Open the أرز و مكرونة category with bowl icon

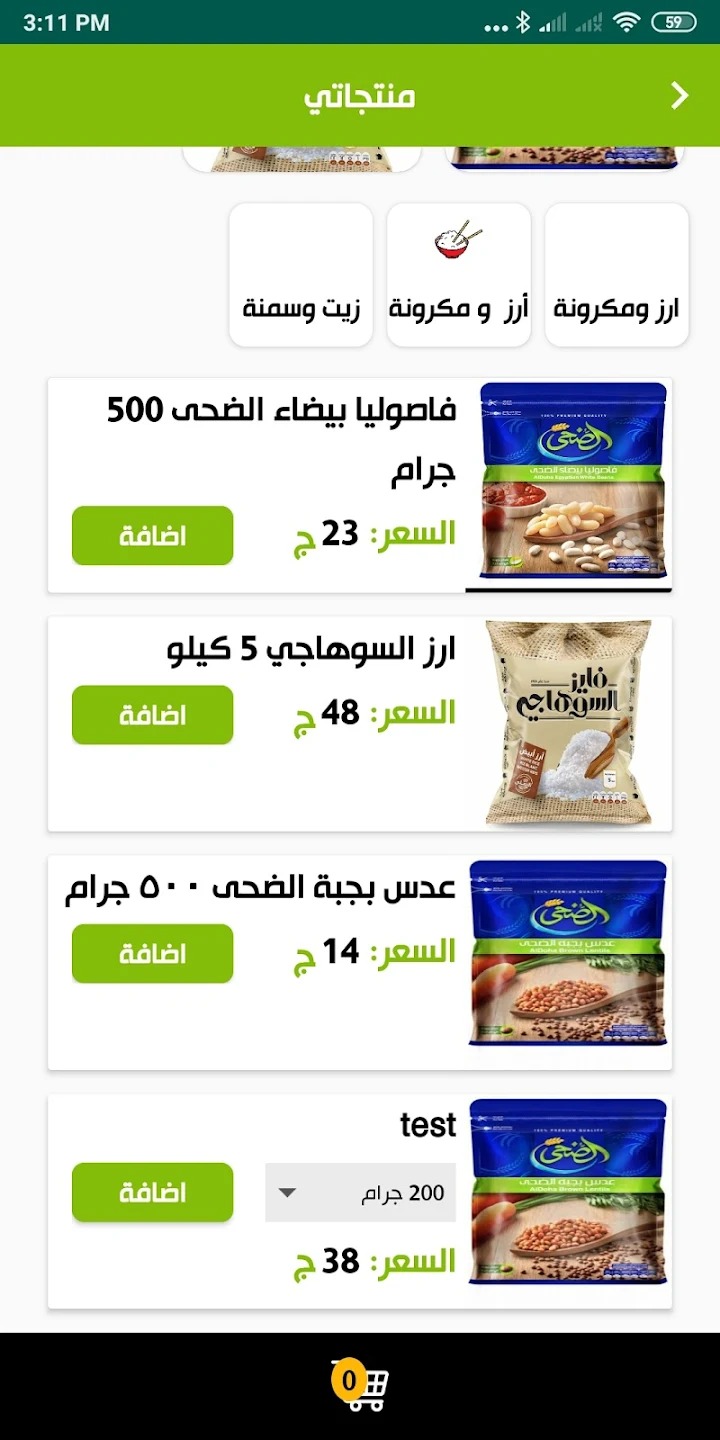[x=459, y=275]
